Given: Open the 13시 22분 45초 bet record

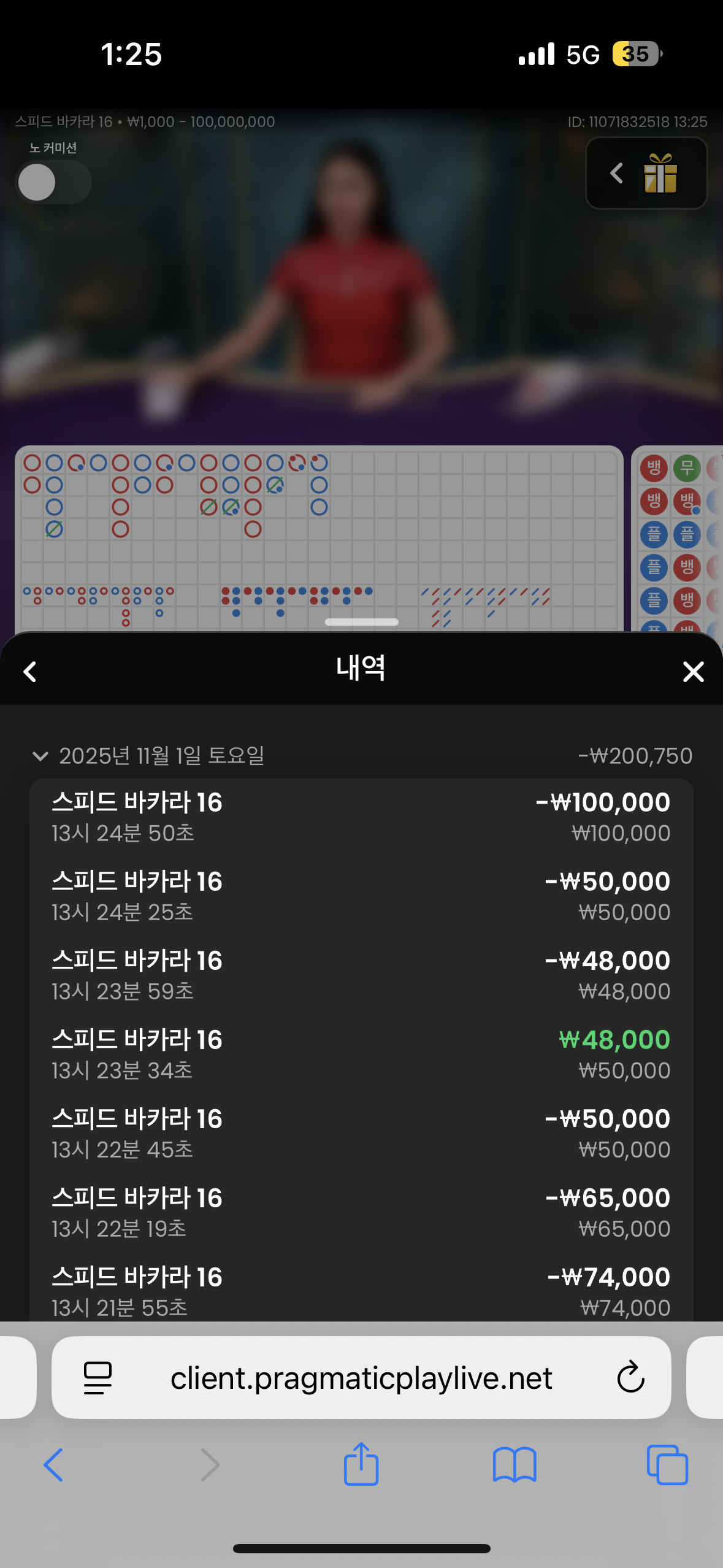Looking at the screenshot, I should point(361,1134).
